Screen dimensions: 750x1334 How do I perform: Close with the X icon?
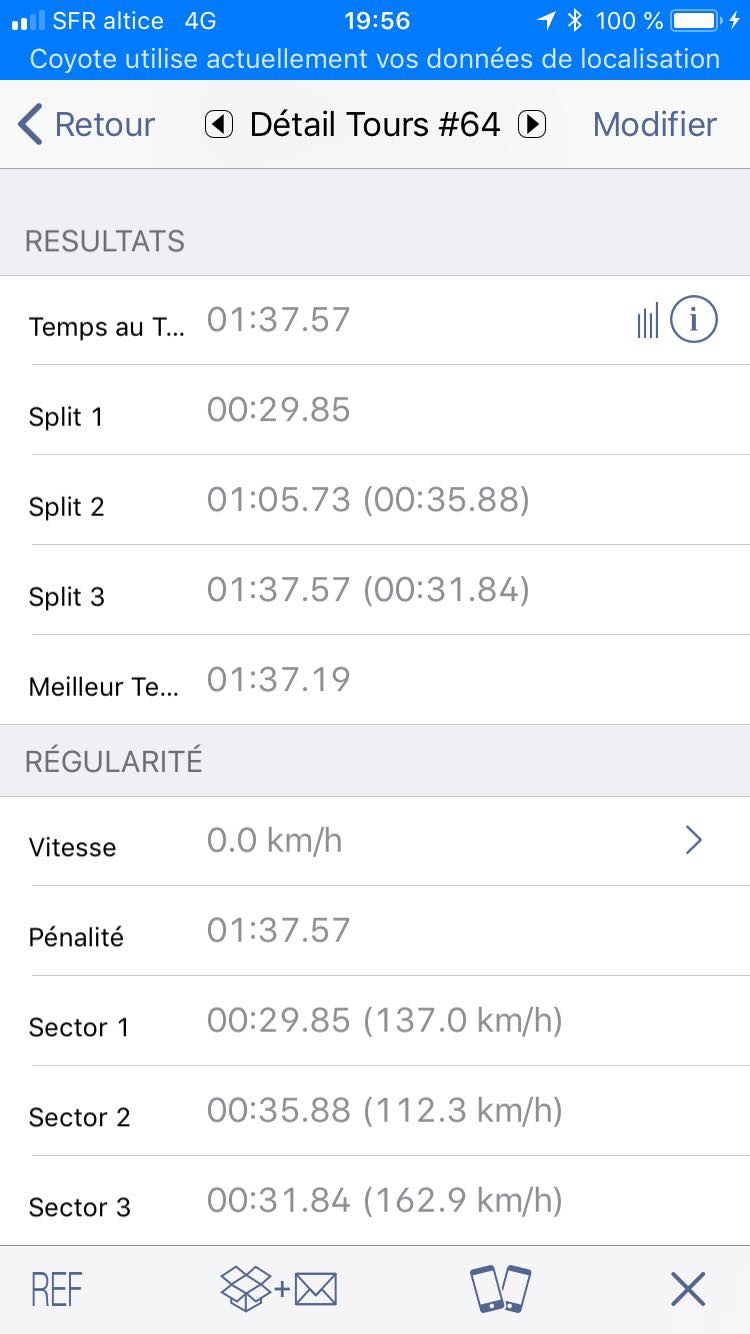(x=688, y=1289)
